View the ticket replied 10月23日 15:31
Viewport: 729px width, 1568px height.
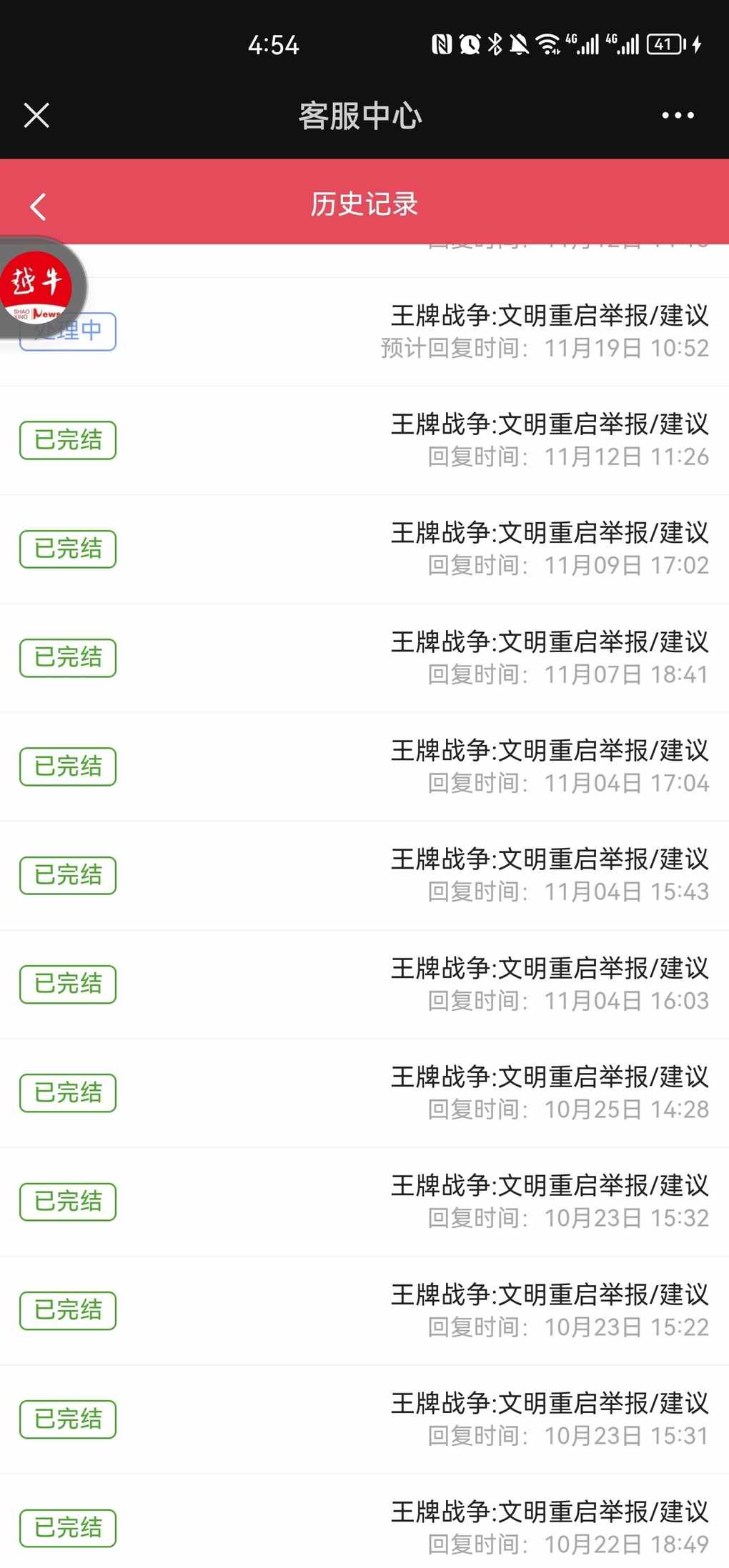[x=364, y=1419]
